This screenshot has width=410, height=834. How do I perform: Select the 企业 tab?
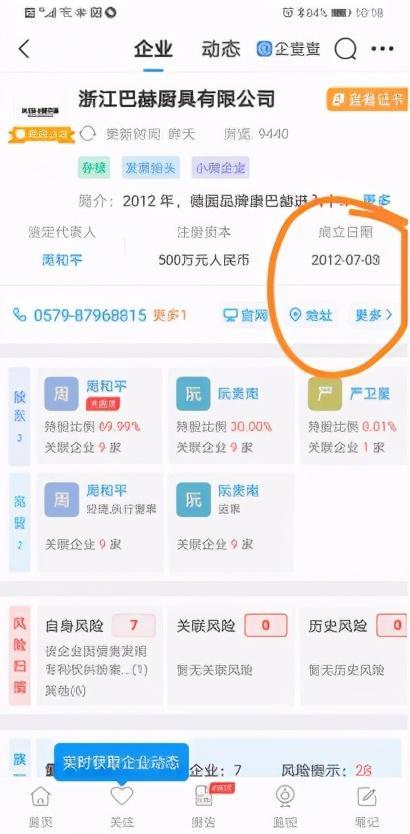153,49
